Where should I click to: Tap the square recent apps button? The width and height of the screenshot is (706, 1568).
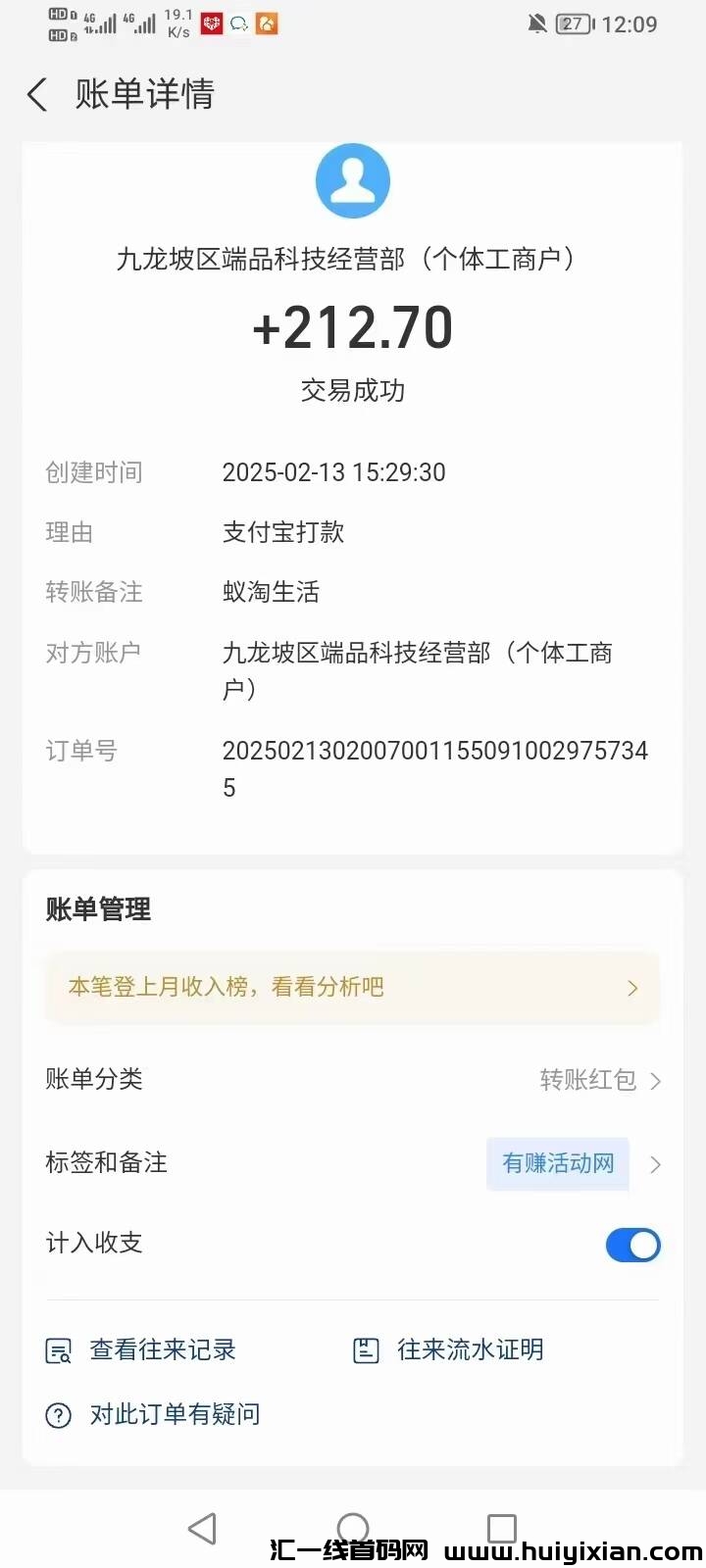[x=502, y=1527]
